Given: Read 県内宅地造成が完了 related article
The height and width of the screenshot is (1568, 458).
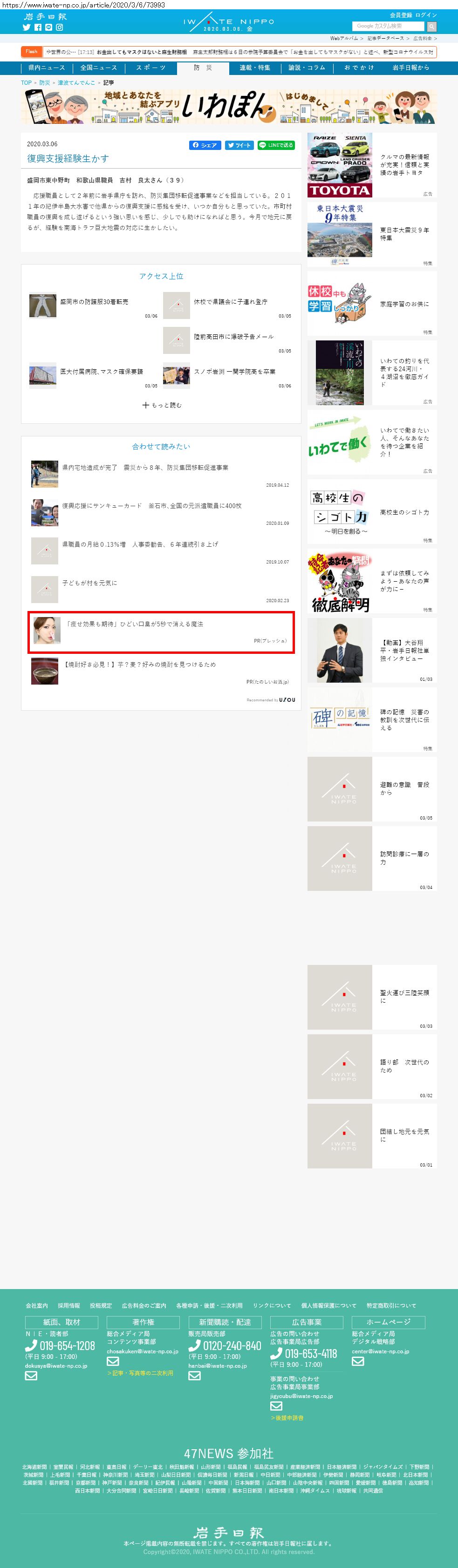Looking at the screenshot, I should coord(145,468).
